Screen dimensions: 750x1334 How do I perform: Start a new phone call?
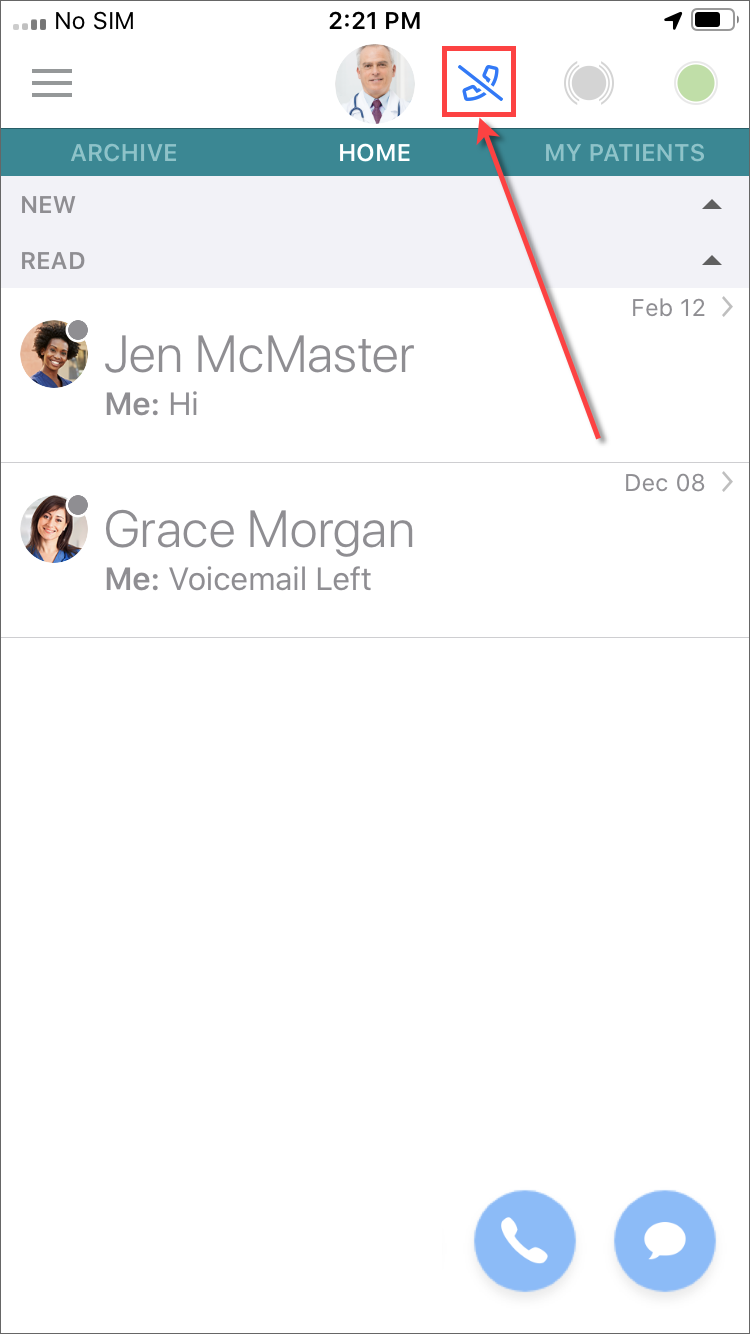(x=525, y=1241)
